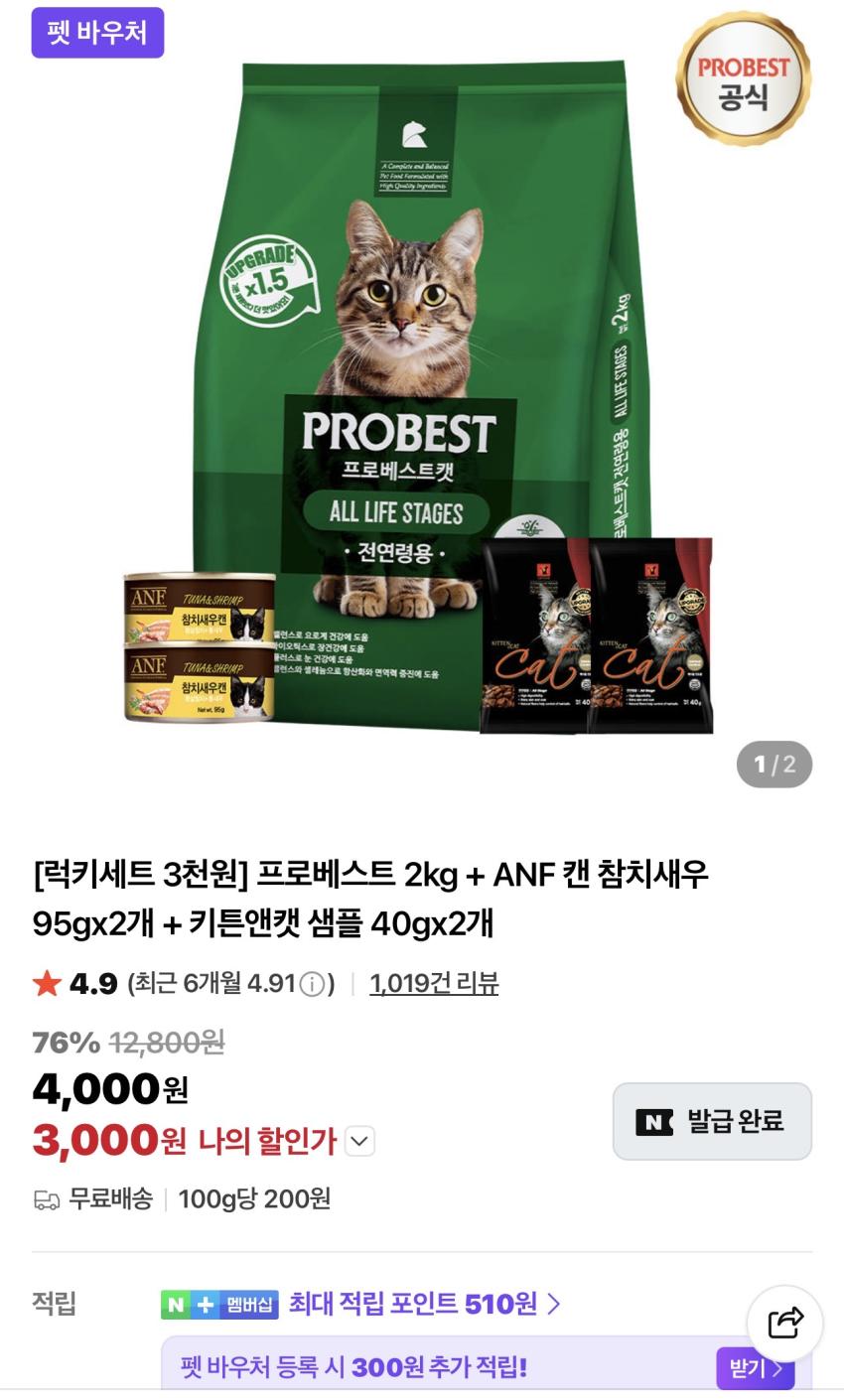
Task: Open 최대 적립 포인트 510원 details
Action: pyautogui.click(x=424, y=1303)
